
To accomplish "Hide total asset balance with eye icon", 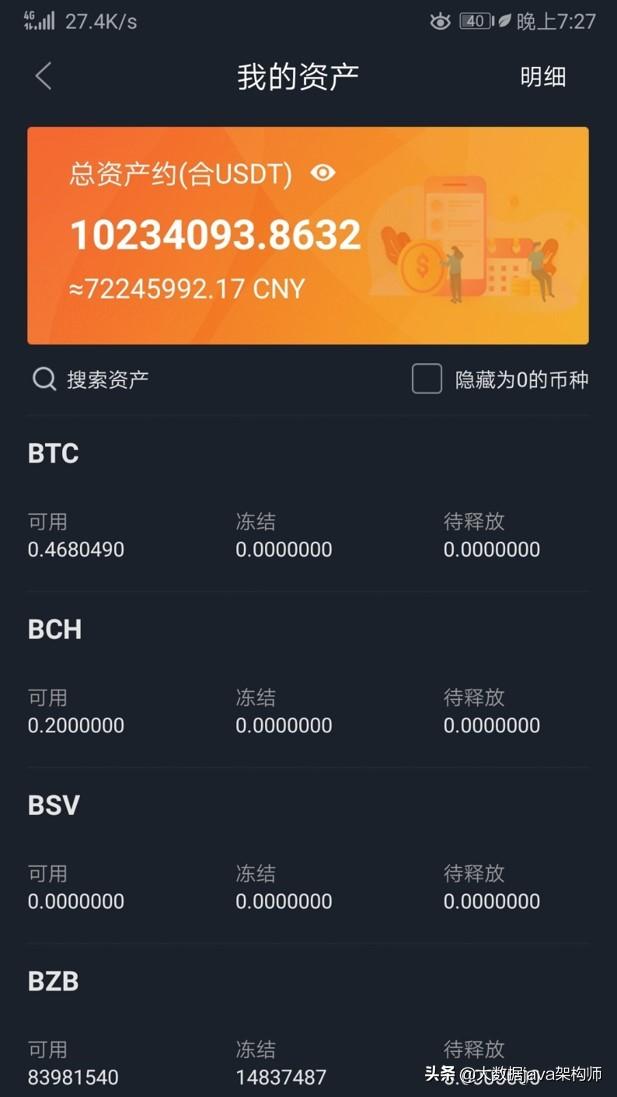I will point(322,173).
